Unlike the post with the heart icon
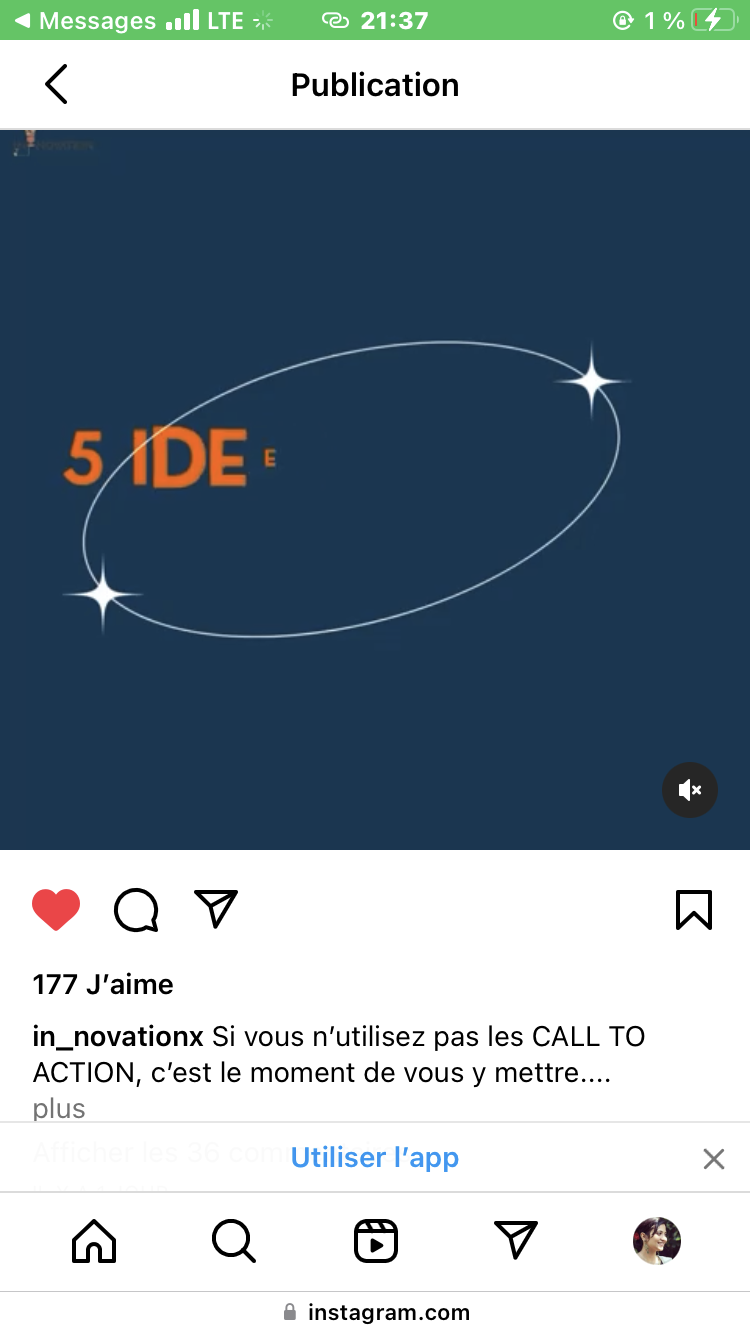750x1334 pixels. click(x=56, y=910)
